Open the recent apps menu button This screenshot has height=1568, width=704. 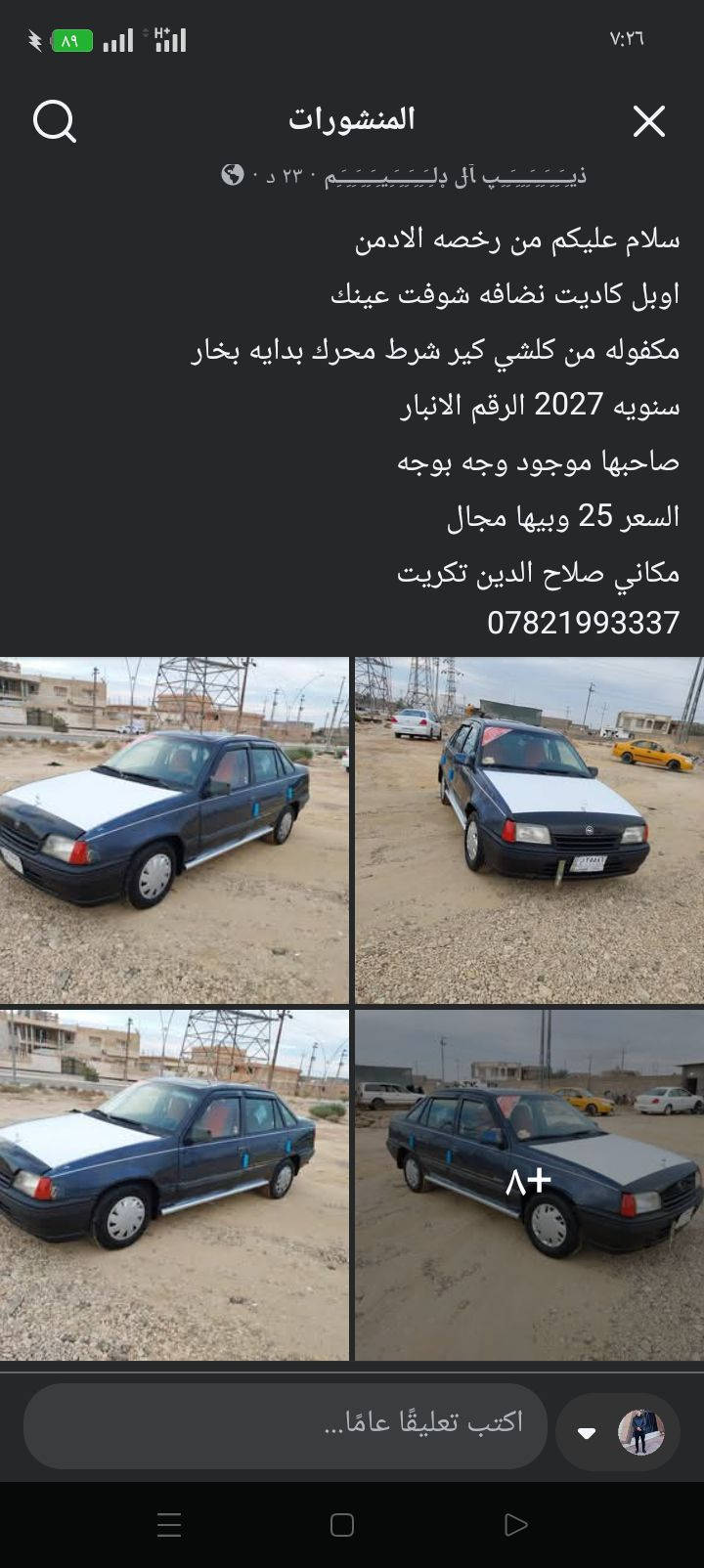[169, 1525]
